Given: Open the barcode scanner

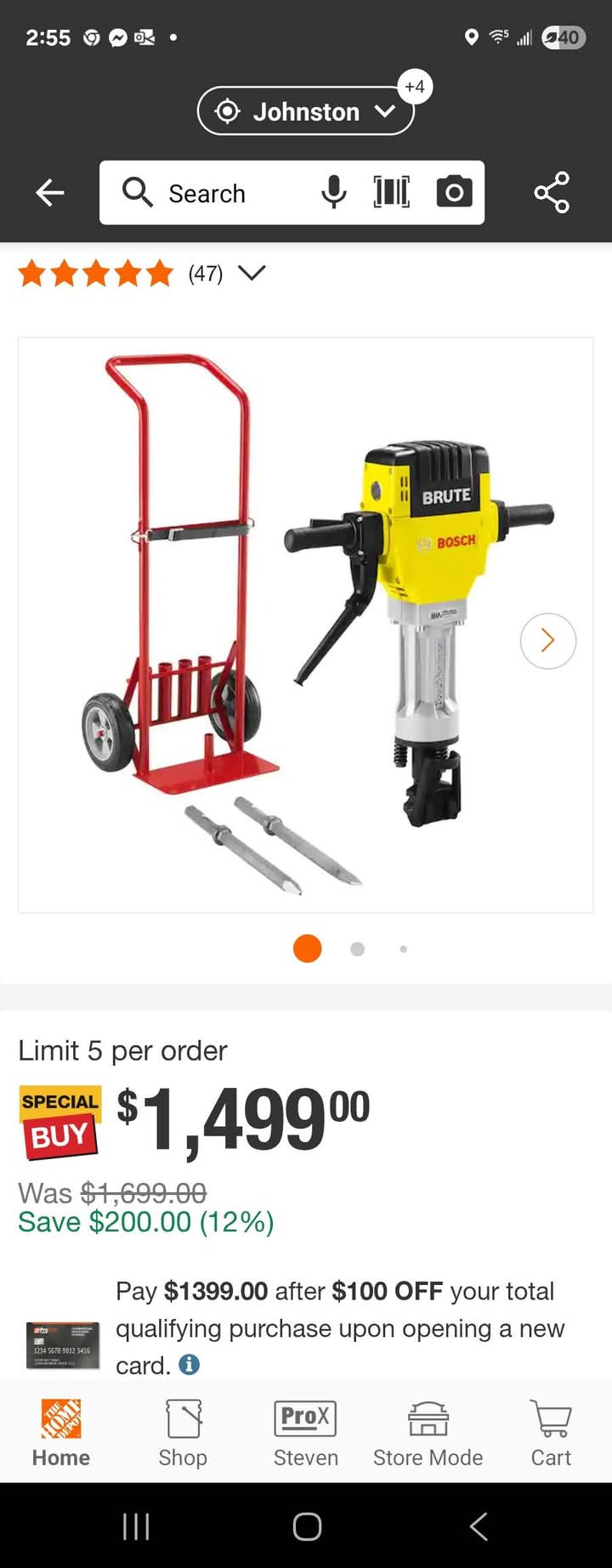Looking at the screenshot, I should tap(391, 193).
